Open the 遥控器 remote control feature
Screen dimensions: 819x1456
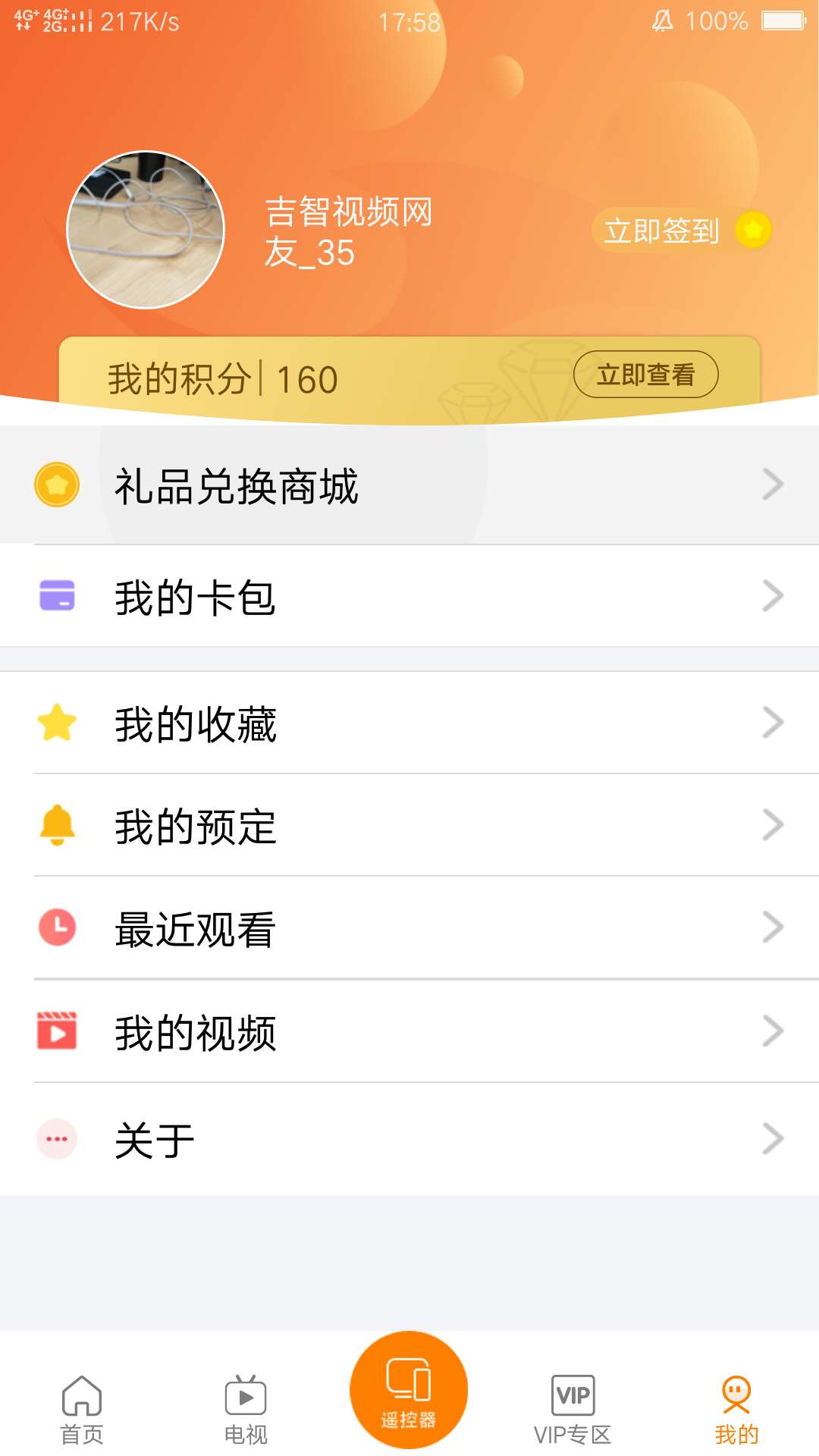click(408, 1390)
